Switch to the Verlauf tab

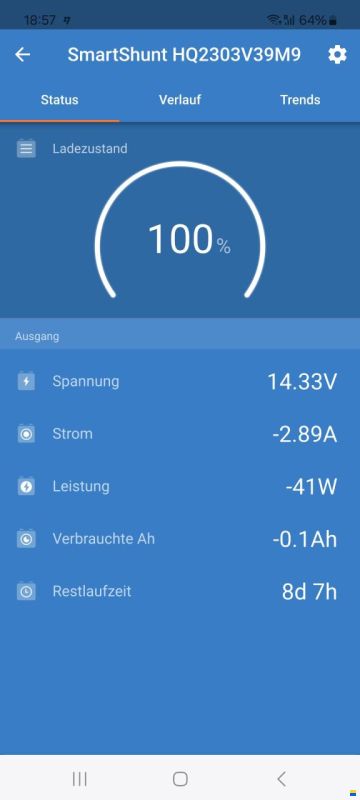[x=179, y=99]
